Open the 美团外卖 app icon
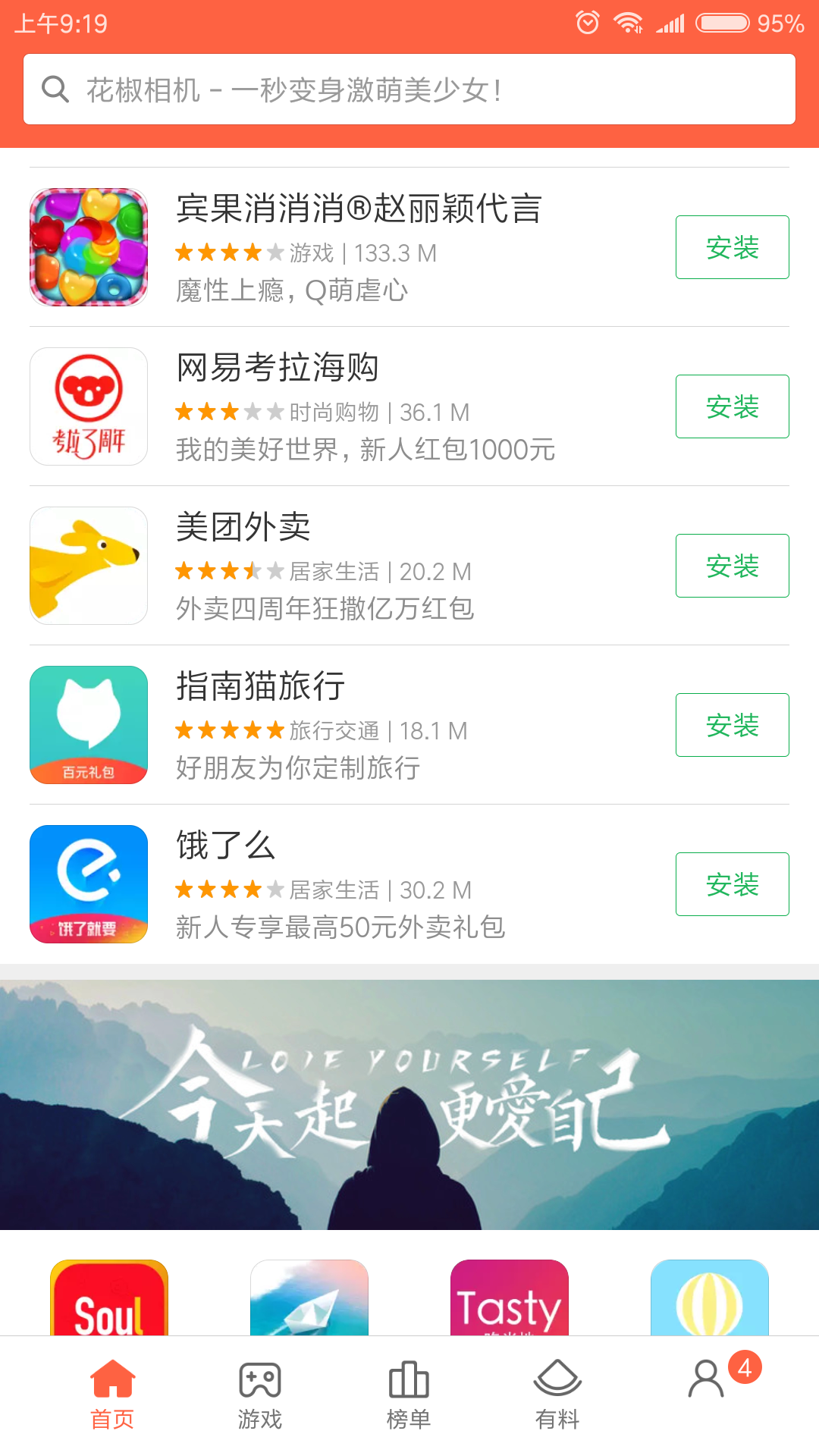819x1456 pixels. [x=88, y=565]
